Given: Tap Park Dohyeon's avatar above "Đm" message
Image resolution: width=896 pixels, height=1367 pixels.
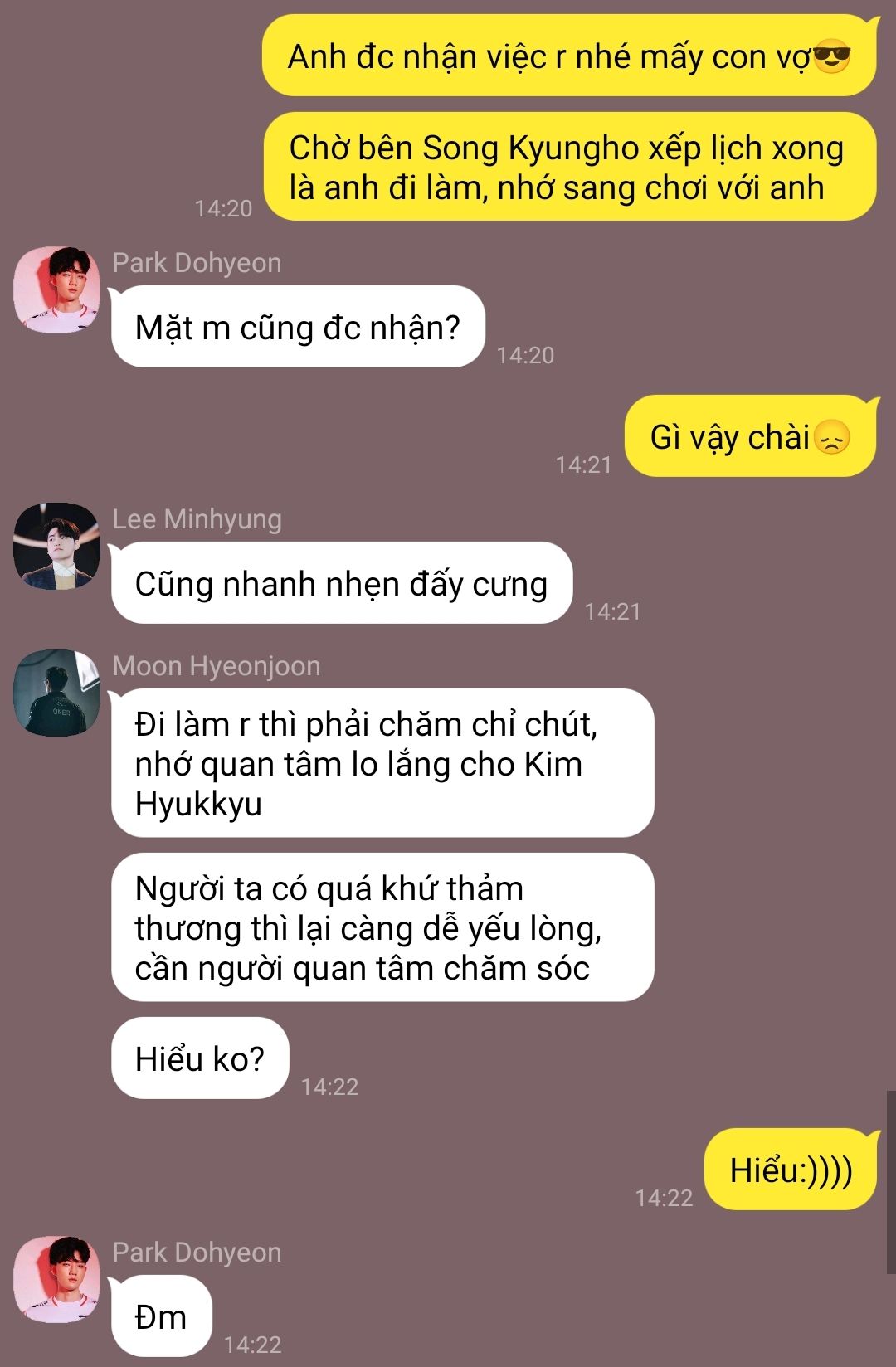Looking at the screenshot, I should pos(56,1279).
